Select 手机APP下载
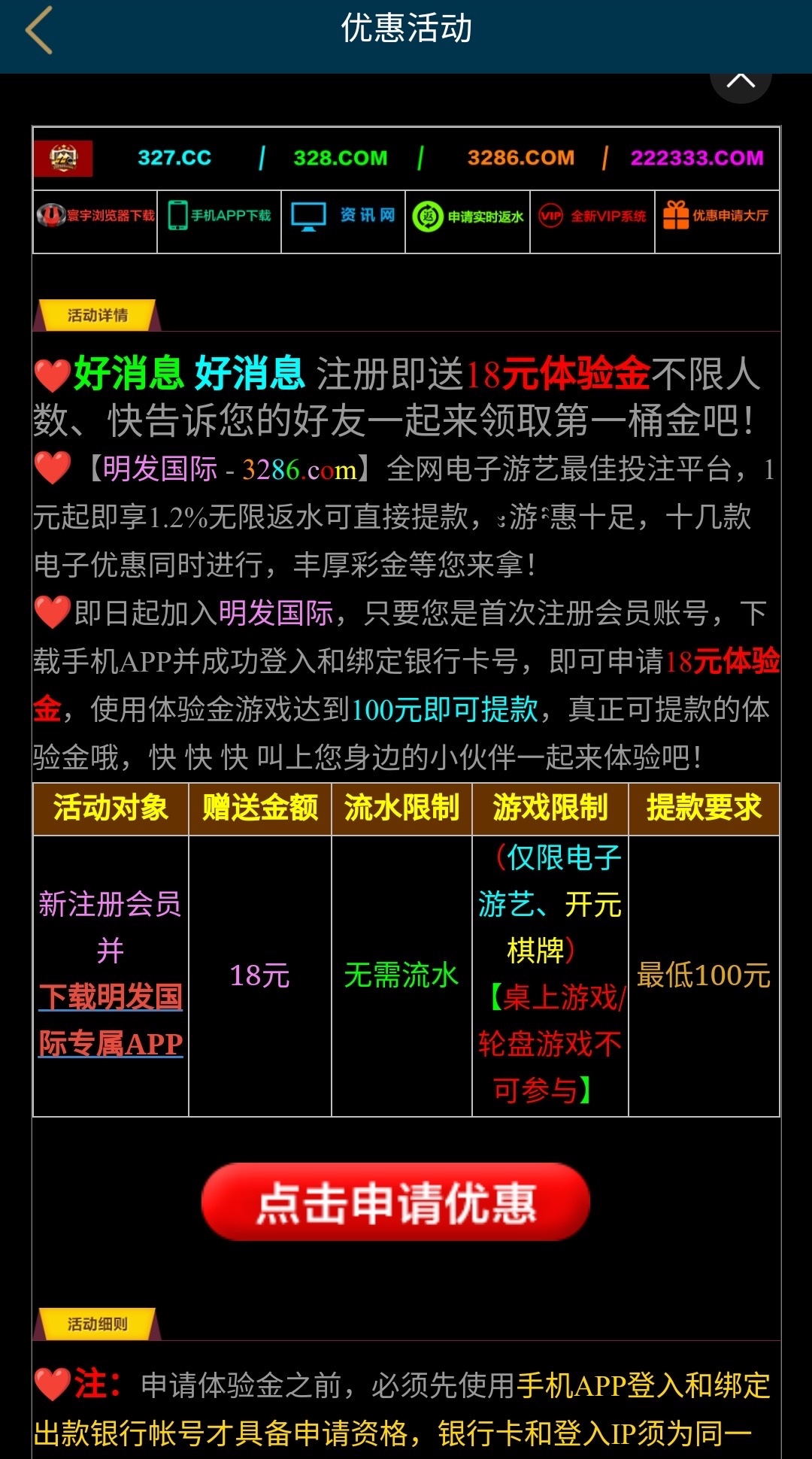This screenshot has height=1459, width=812. [x=220, y=216]
